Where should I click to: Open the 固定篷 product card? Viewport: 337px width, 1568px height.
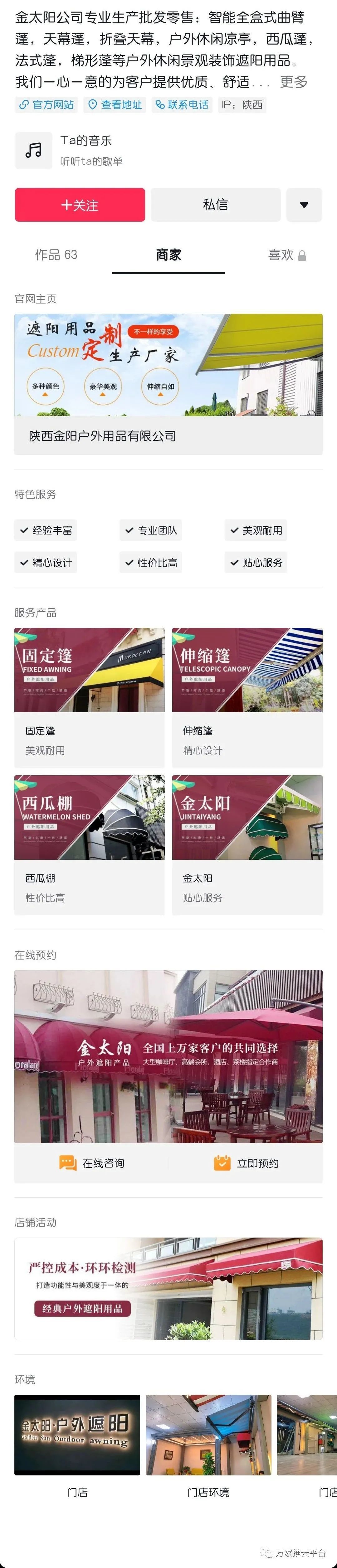90,696
